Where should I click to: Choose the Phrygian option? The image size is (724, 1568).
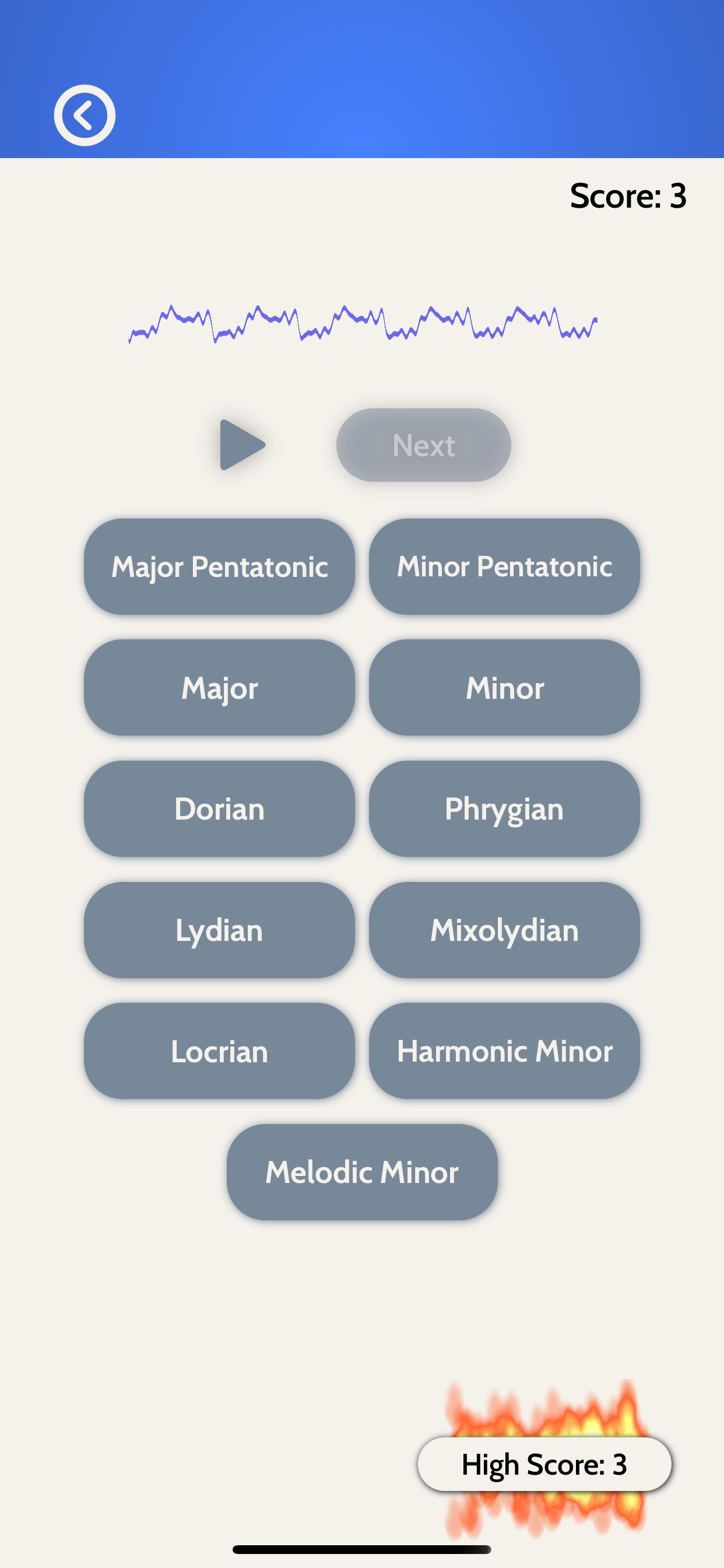pos(504,809)
